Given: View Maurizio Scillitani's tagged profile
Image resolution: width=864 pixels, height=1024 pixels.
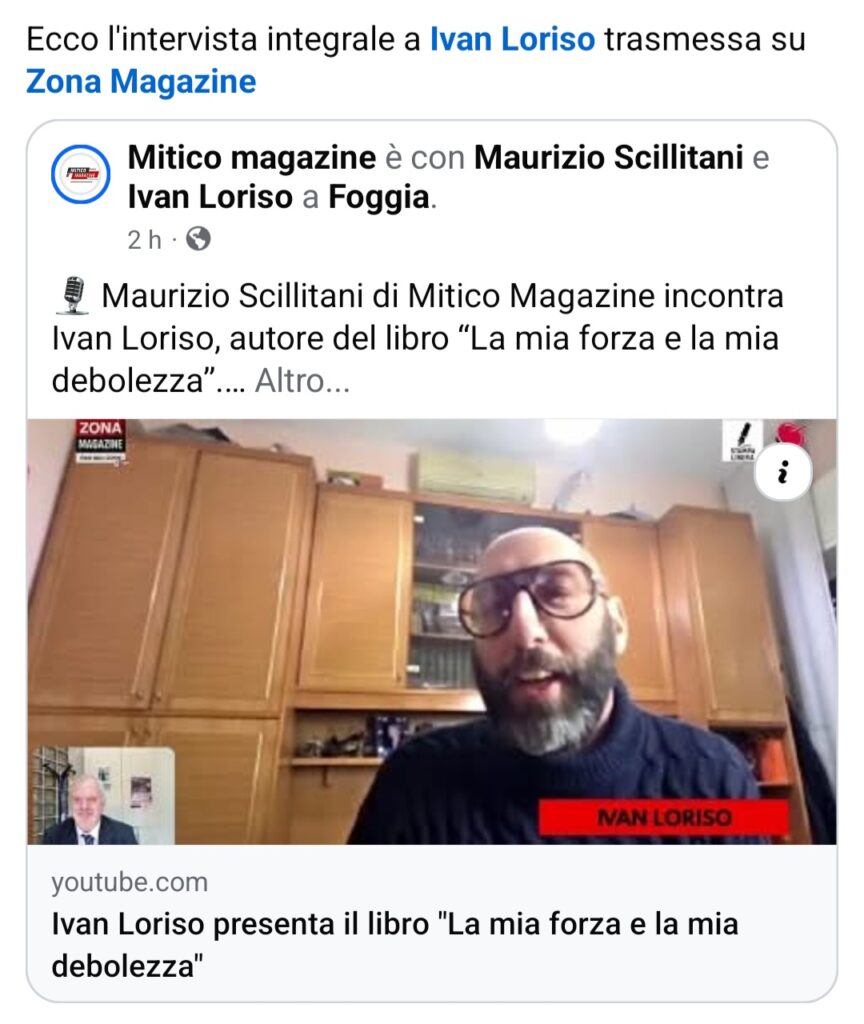Looking at the screenshot, I should coord(607,158).
